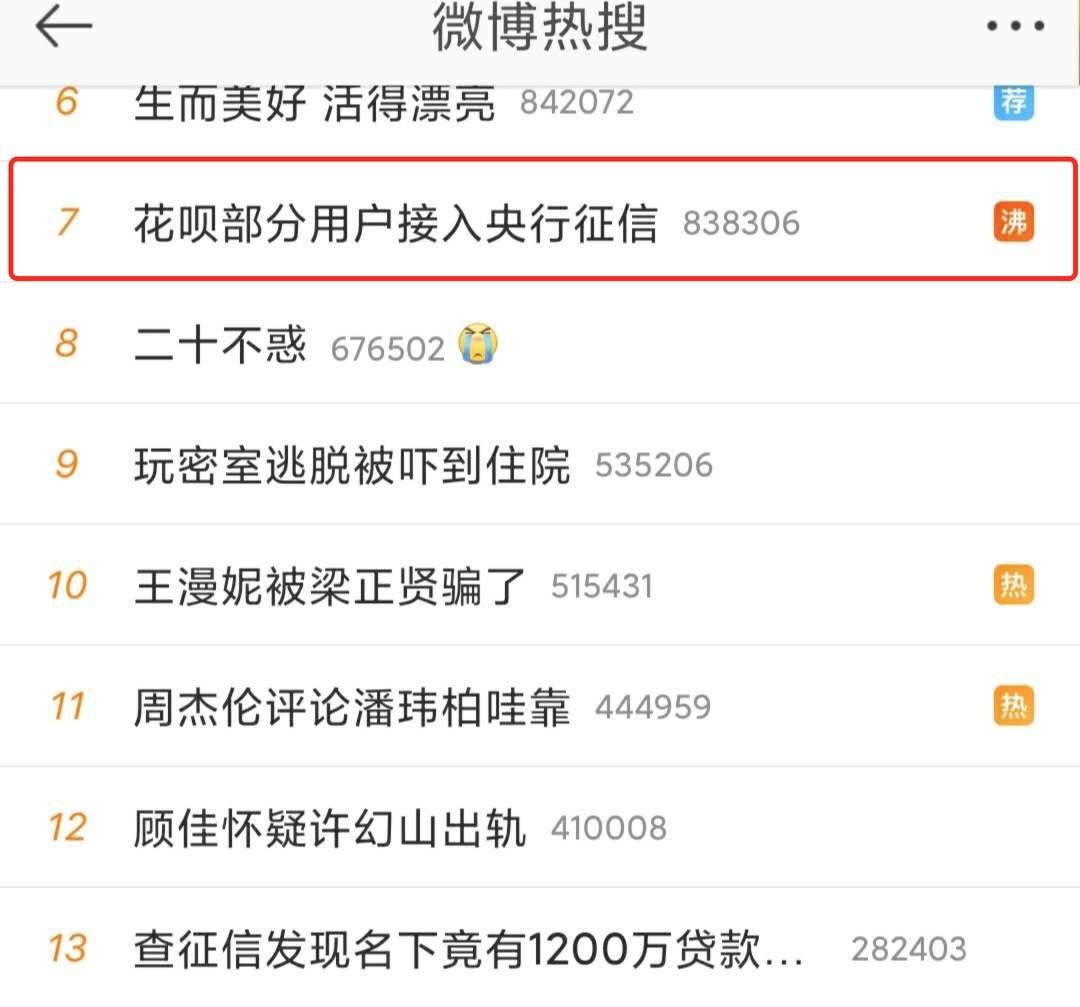Open the topic 花呗部分用户接入央行征信
This screenshot has width=1080, height=1007.
pos(396,222)
